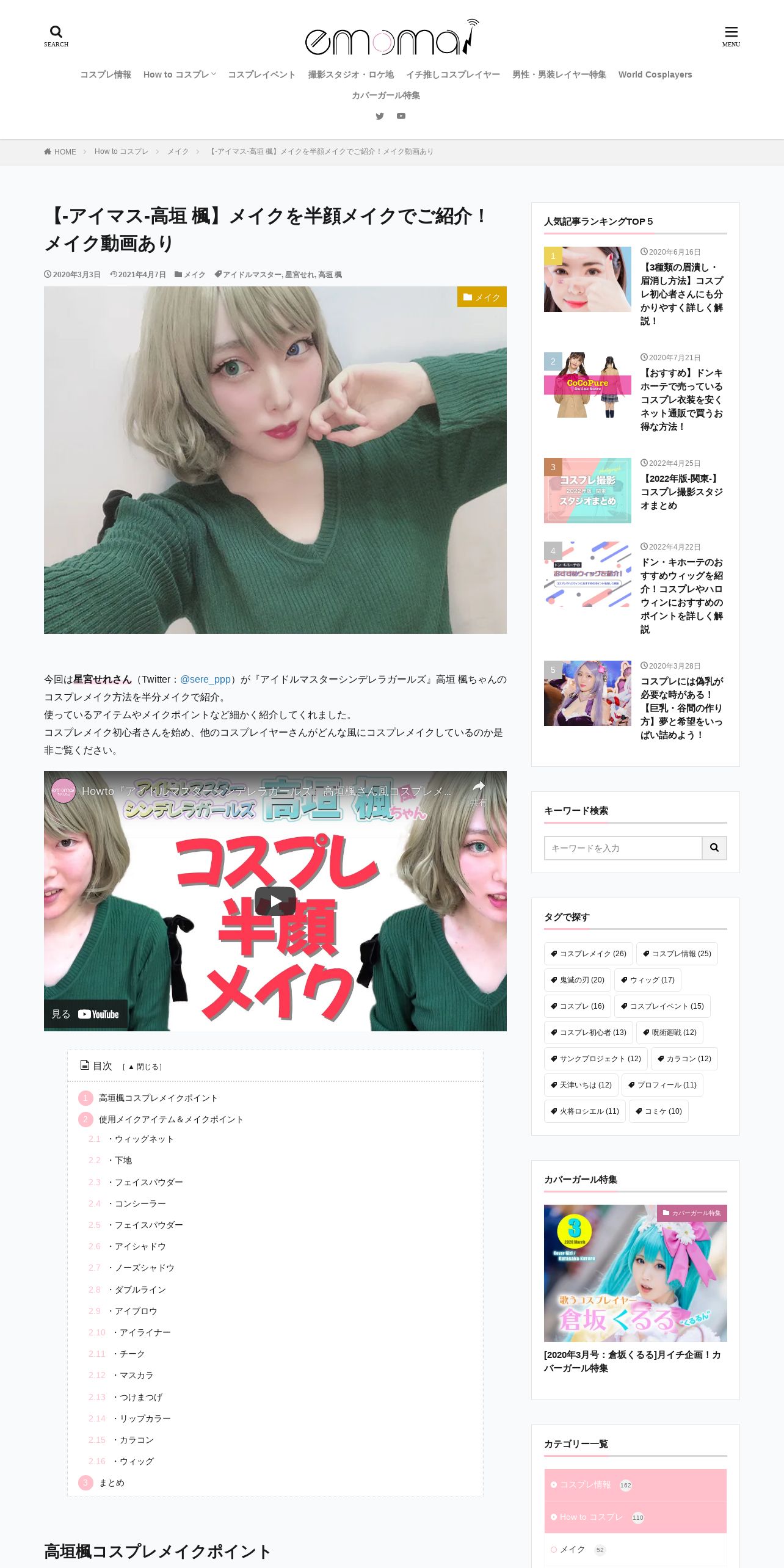The height and width of the screenshot is (1568, 784).
Task: Select the 鬼滅の刃 (20) tag
Action: pyautogui.click(x=577, y=980)
